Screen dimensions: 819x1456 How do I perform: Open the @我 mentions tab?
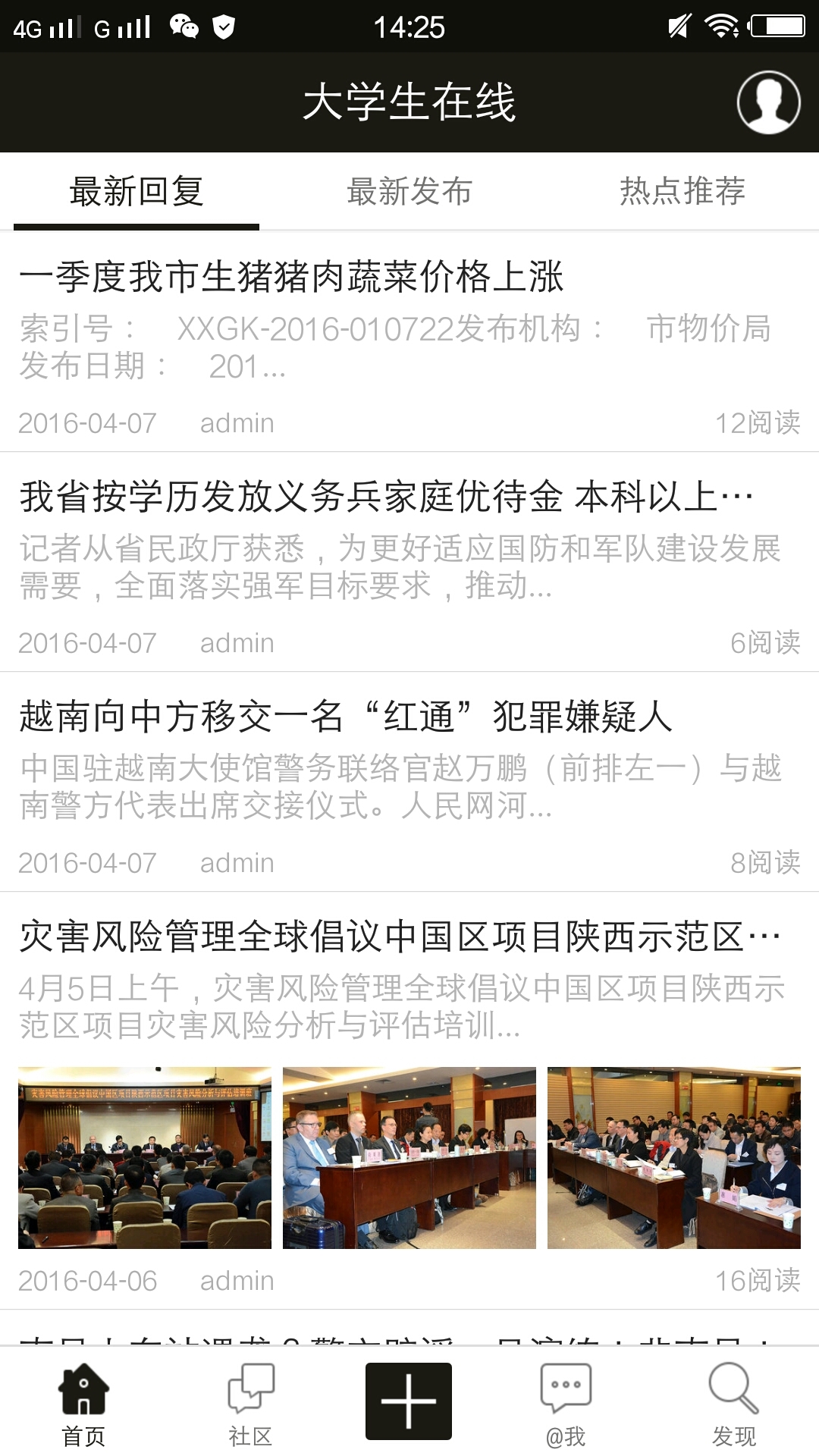coord(566,1404)
